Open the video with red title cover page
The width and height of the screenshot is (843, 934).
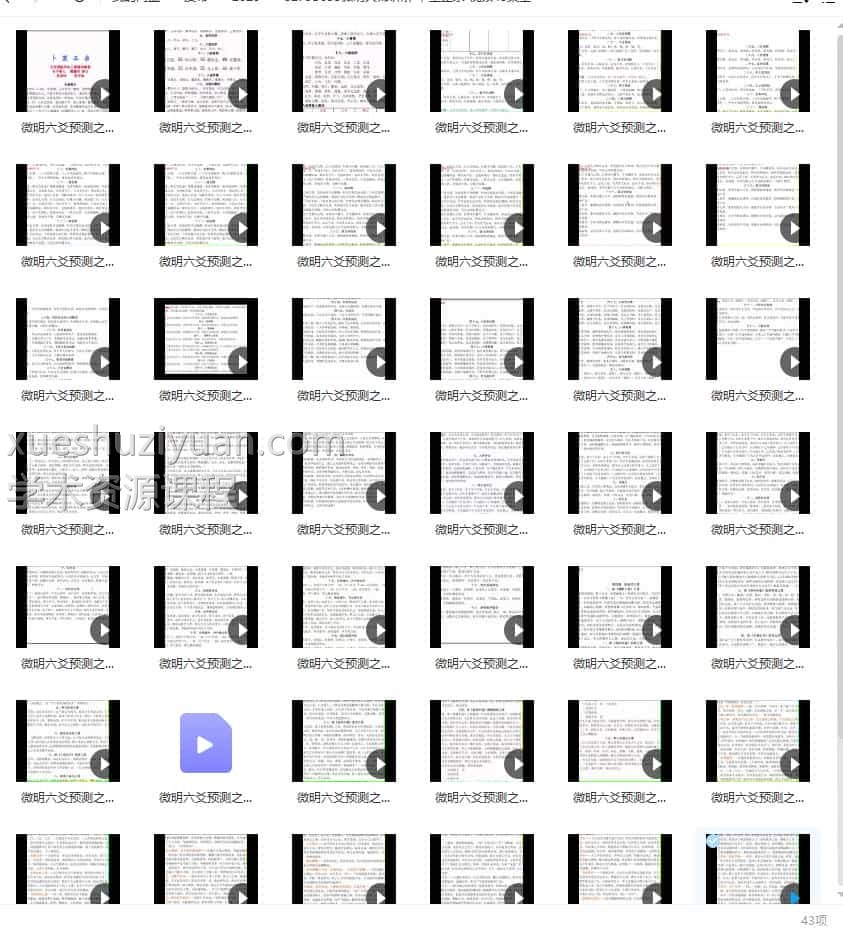[68, 70]
